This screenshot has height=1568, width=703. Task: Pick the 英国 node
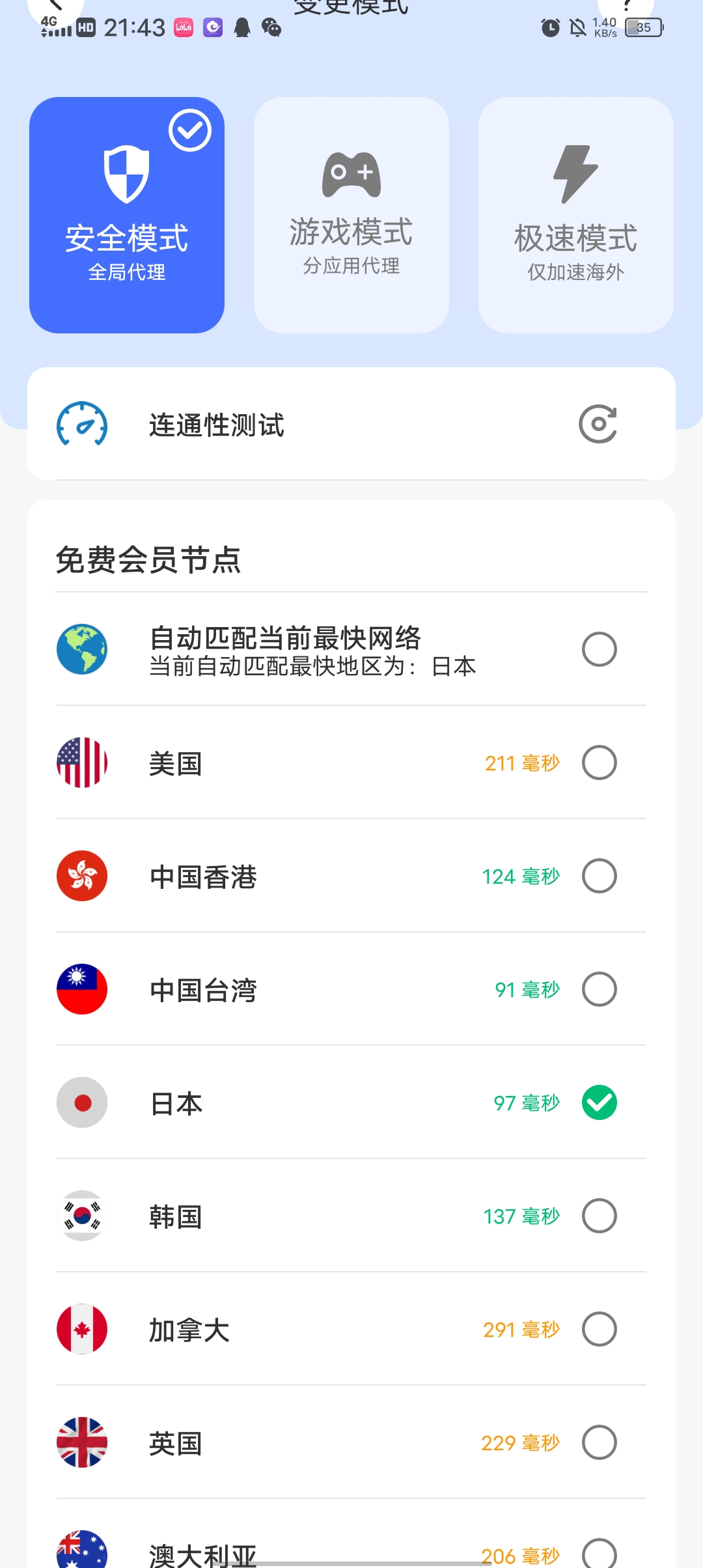(x=599, y=1442)
